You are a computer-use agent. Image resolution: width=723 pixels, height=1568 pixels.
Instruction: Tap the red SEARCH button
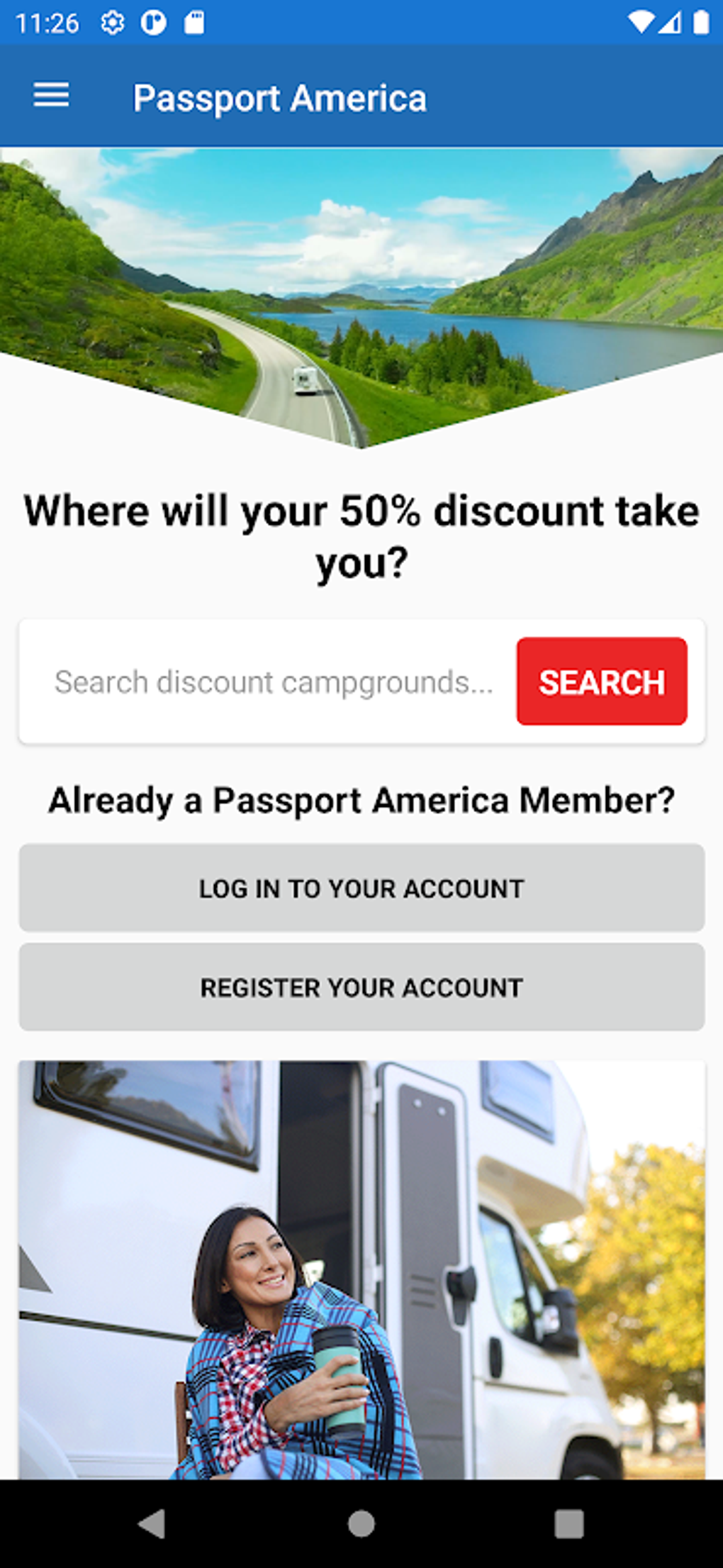point(601,682)
